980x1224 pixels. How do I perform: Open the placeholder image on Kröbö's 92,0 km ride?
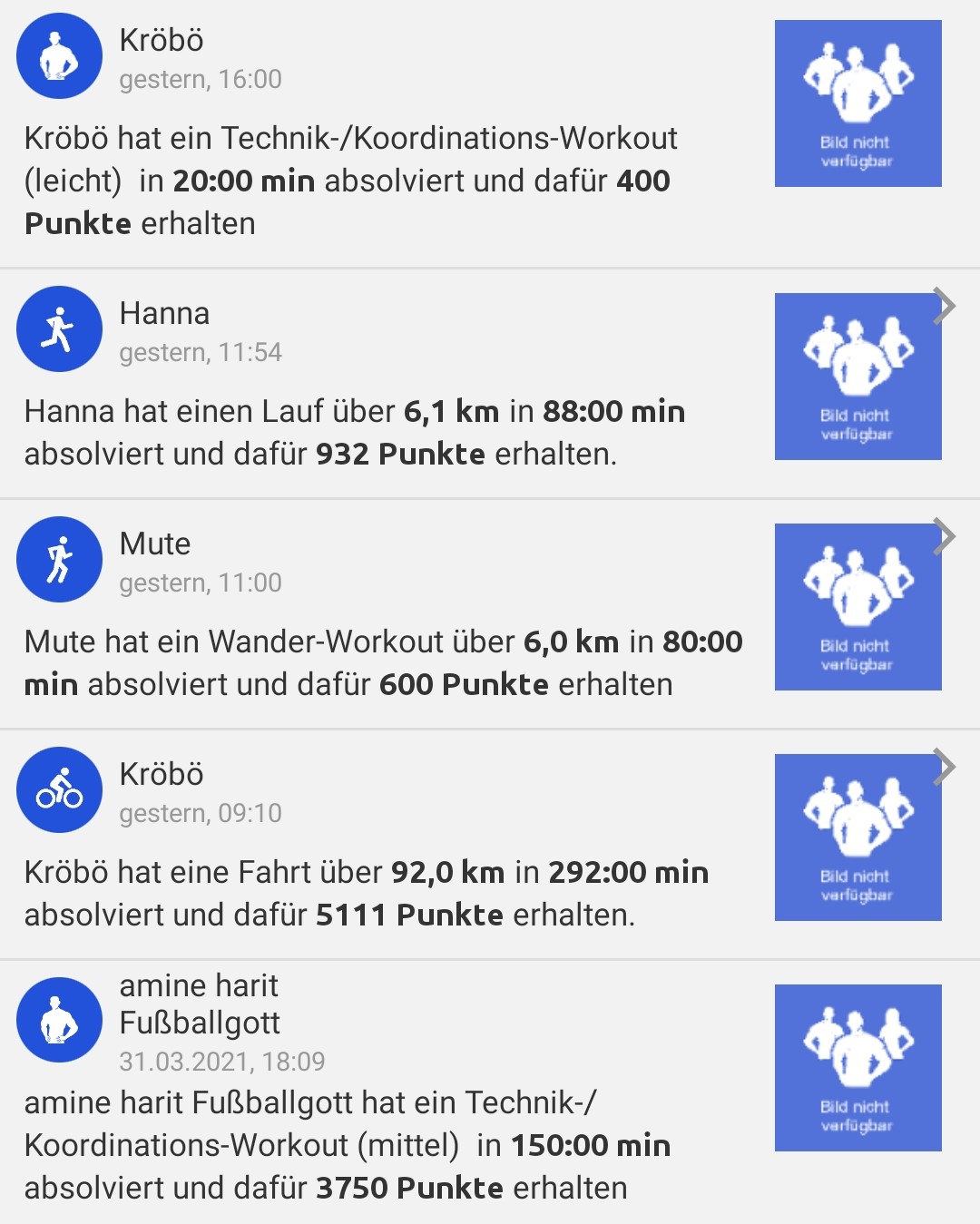pos(857,836)
